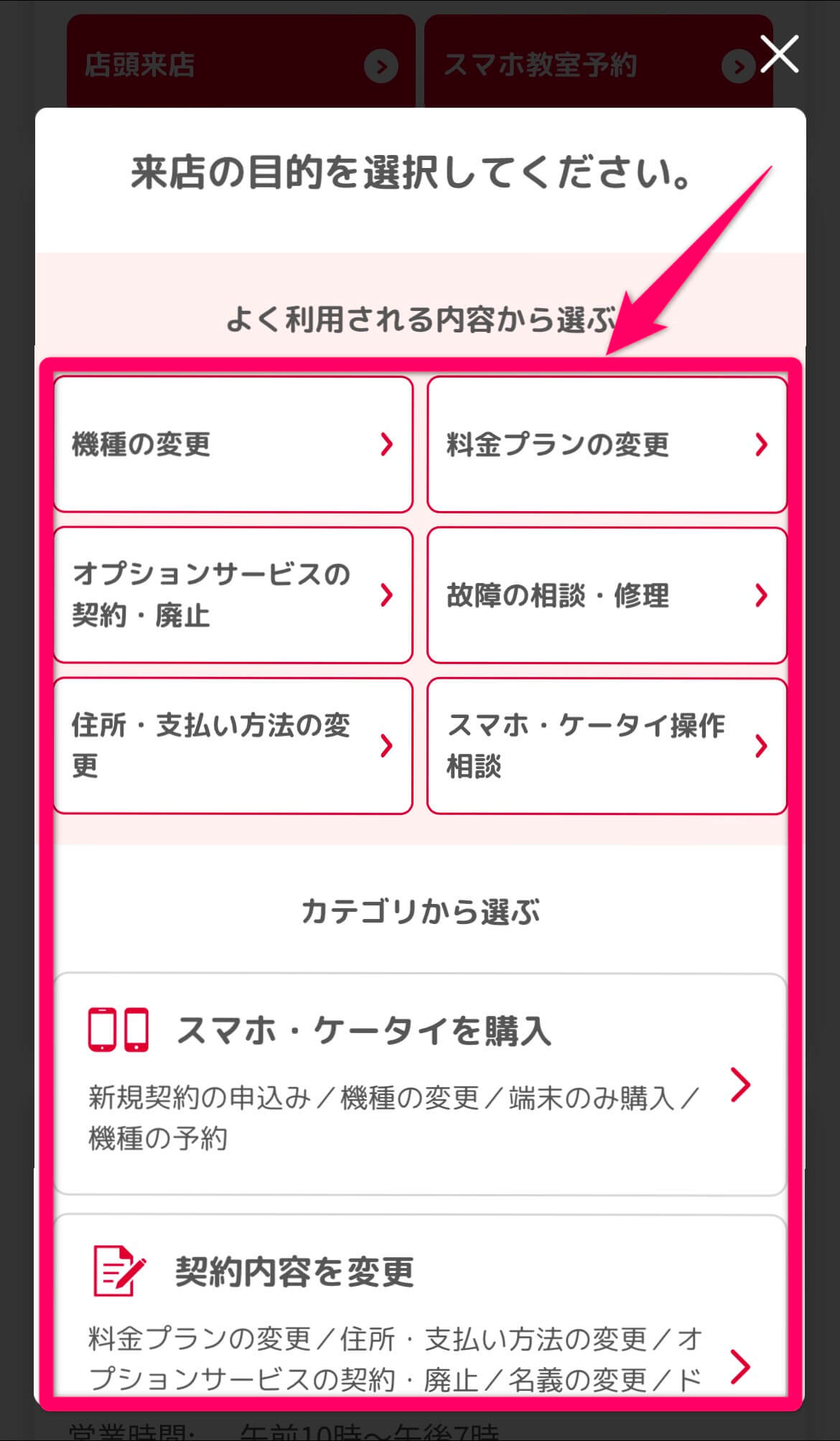The width and height of the screenshot is (840, 1441).
Task: Click the red chevron inside スマホ・ケータイ操作相談
Action: point(761,746)
